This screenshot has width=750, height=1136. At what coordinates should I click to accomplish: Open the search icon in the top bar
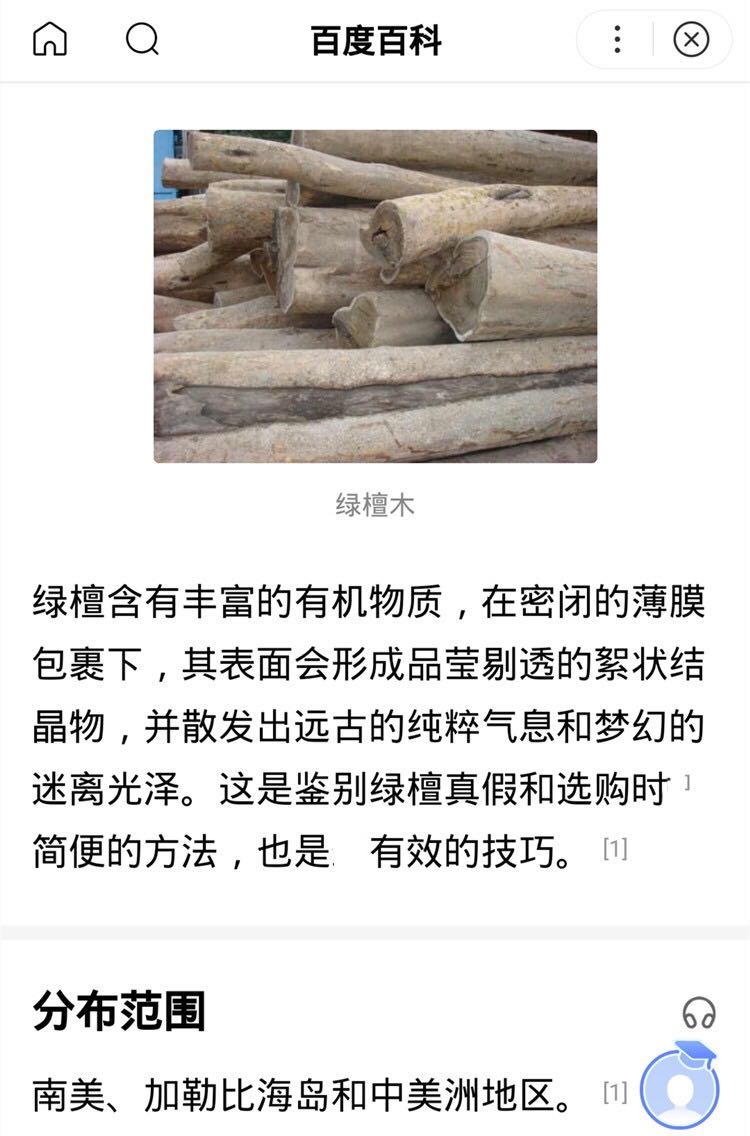click(x=142, y=38)
